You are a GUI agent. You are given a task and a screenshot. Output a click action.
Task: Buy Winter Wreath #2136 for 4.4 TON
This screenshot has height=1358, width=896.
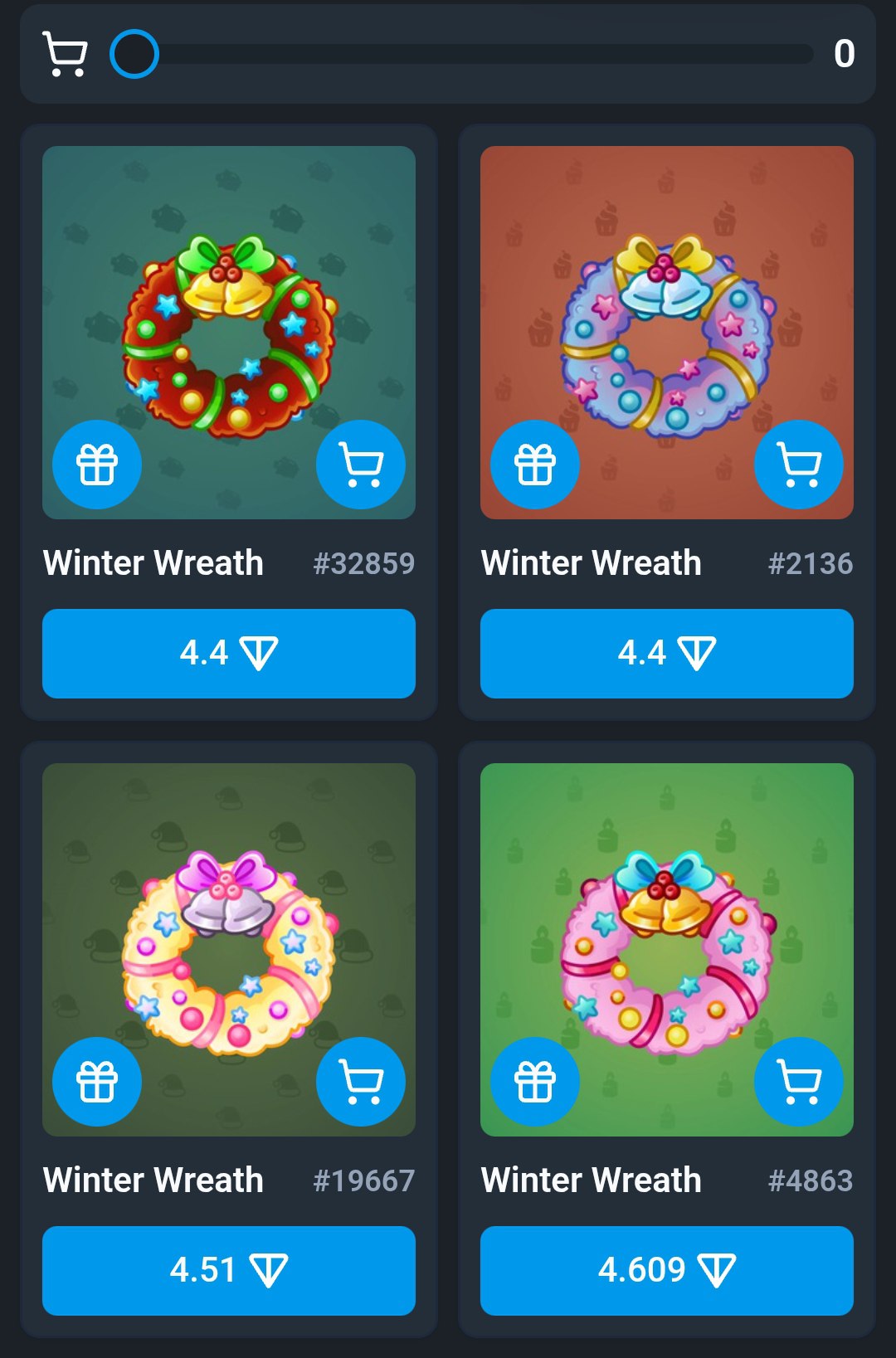(x=667, y=654)
